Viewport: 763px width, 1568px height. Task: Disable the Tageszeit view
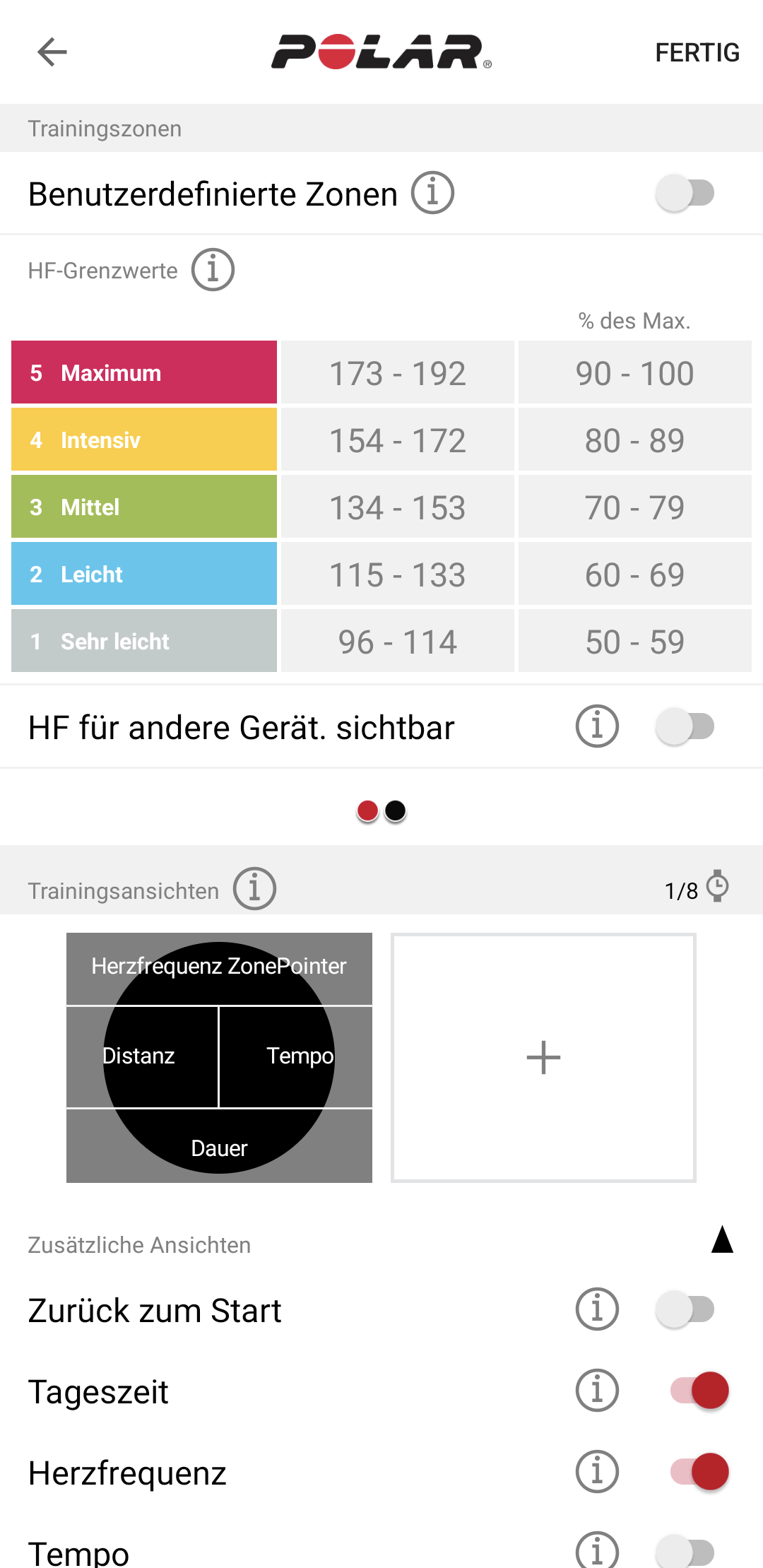[x=699, y=1391]
